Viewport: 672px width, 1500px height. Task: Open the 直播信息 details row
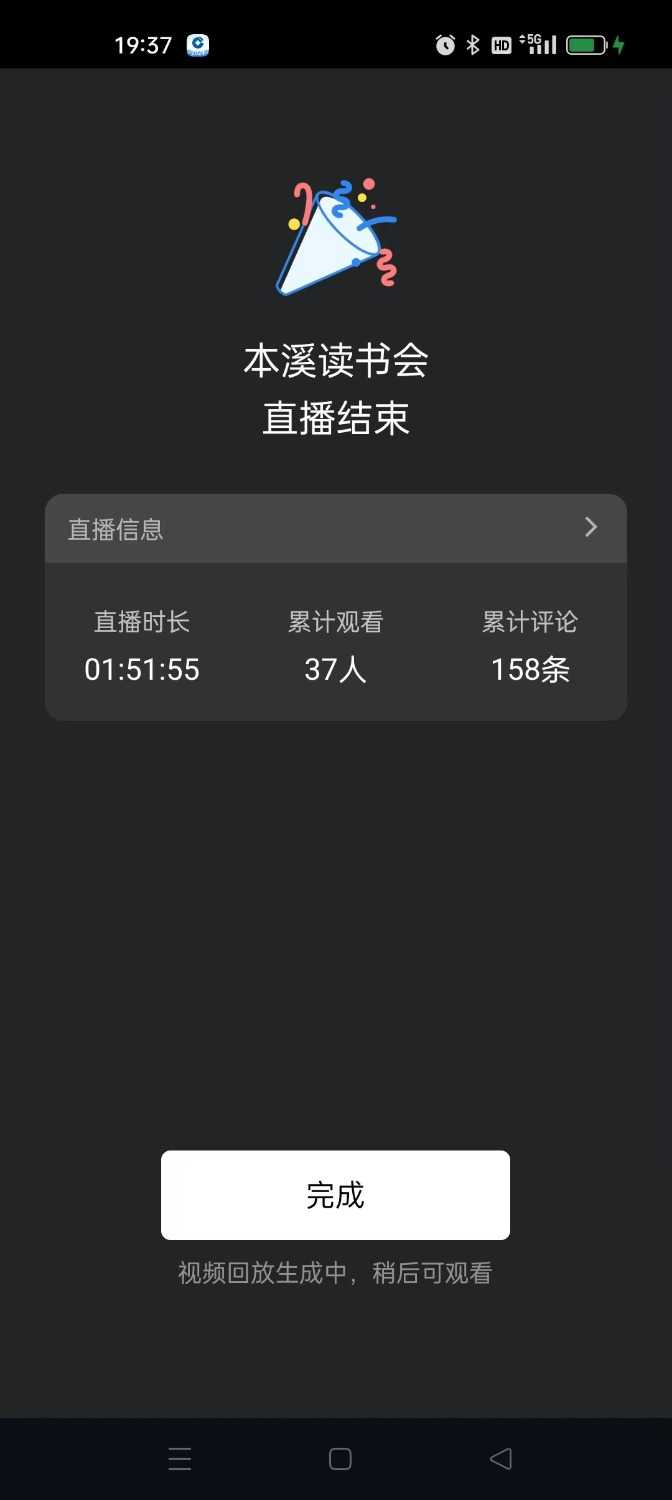coord(336,529)
